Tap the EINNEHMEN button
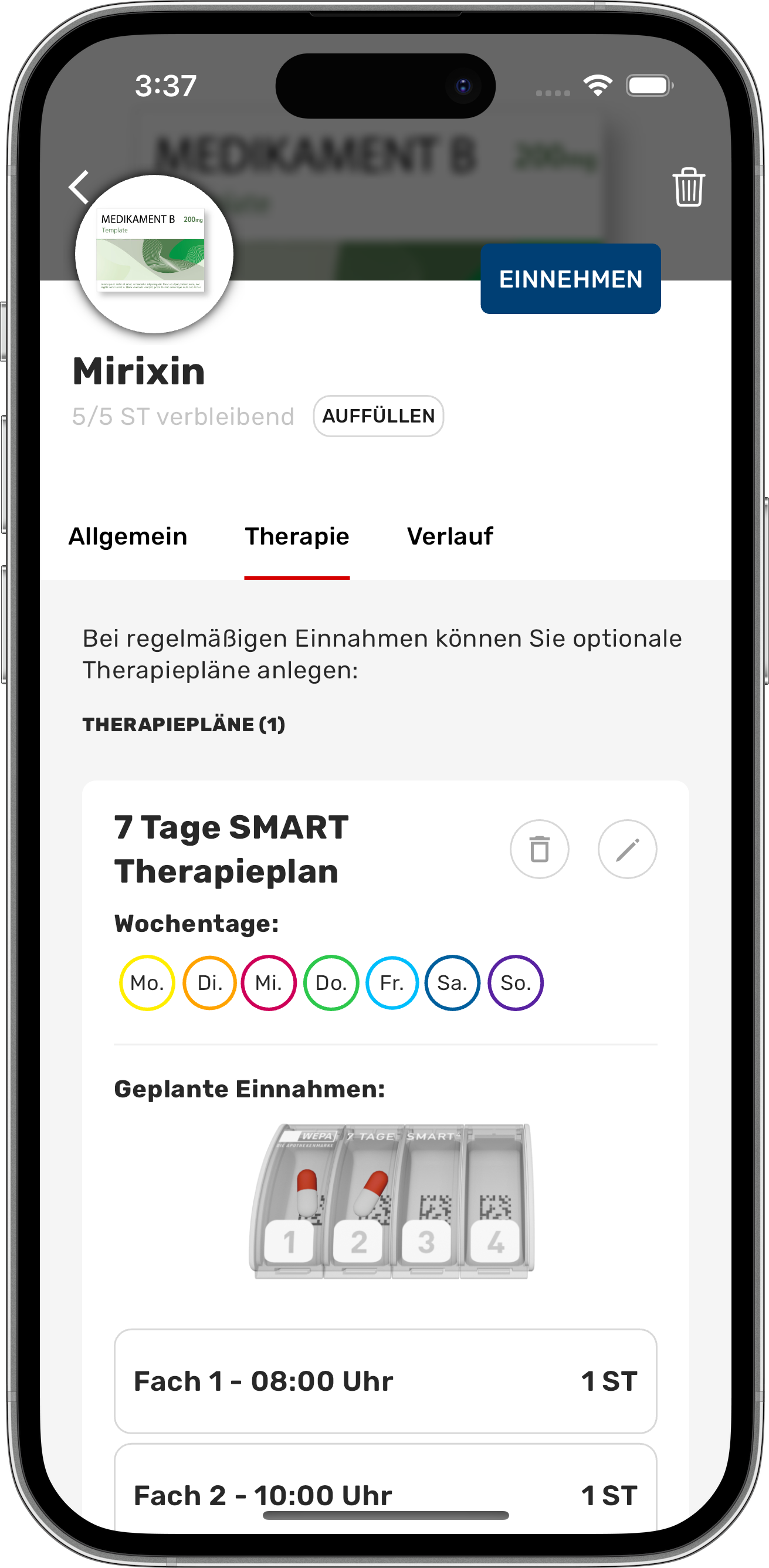Viewport: 769px width, 1568px height. (x=570, y=279)
